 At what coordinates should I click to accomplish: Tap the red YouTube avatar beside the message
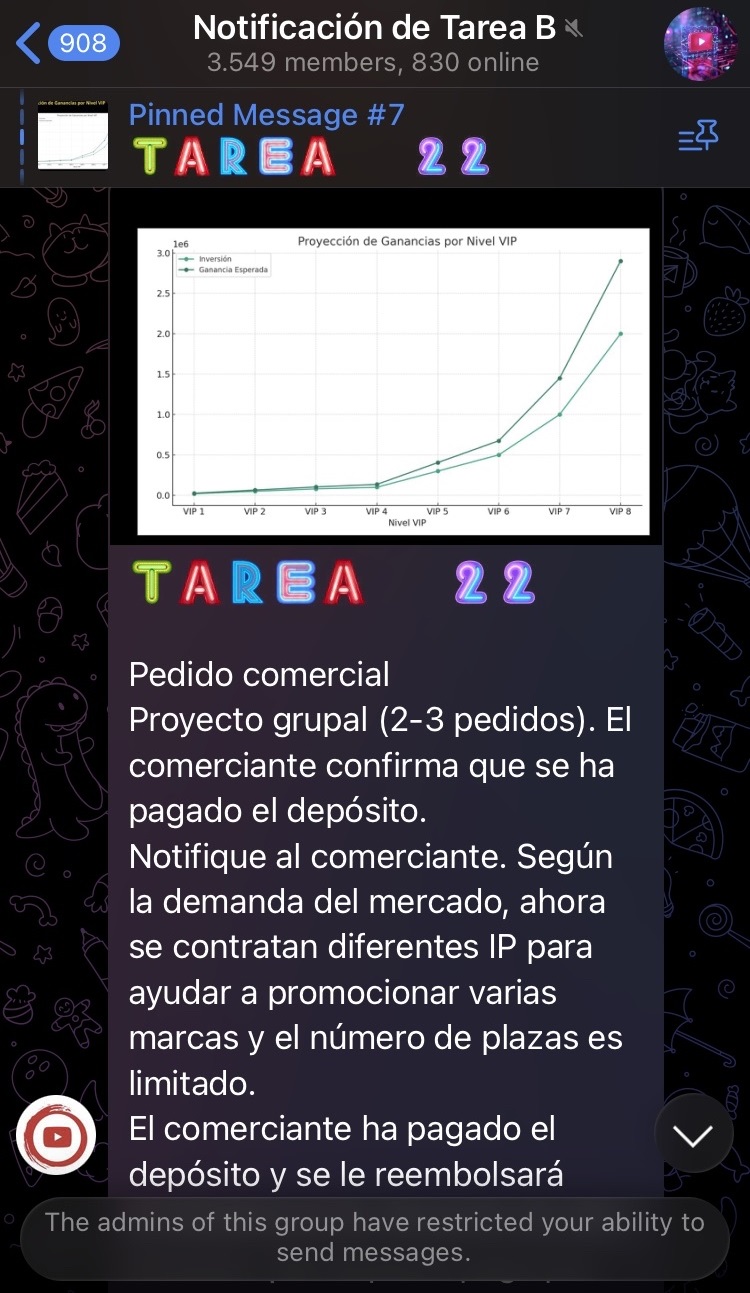(x=56, y=1136)
